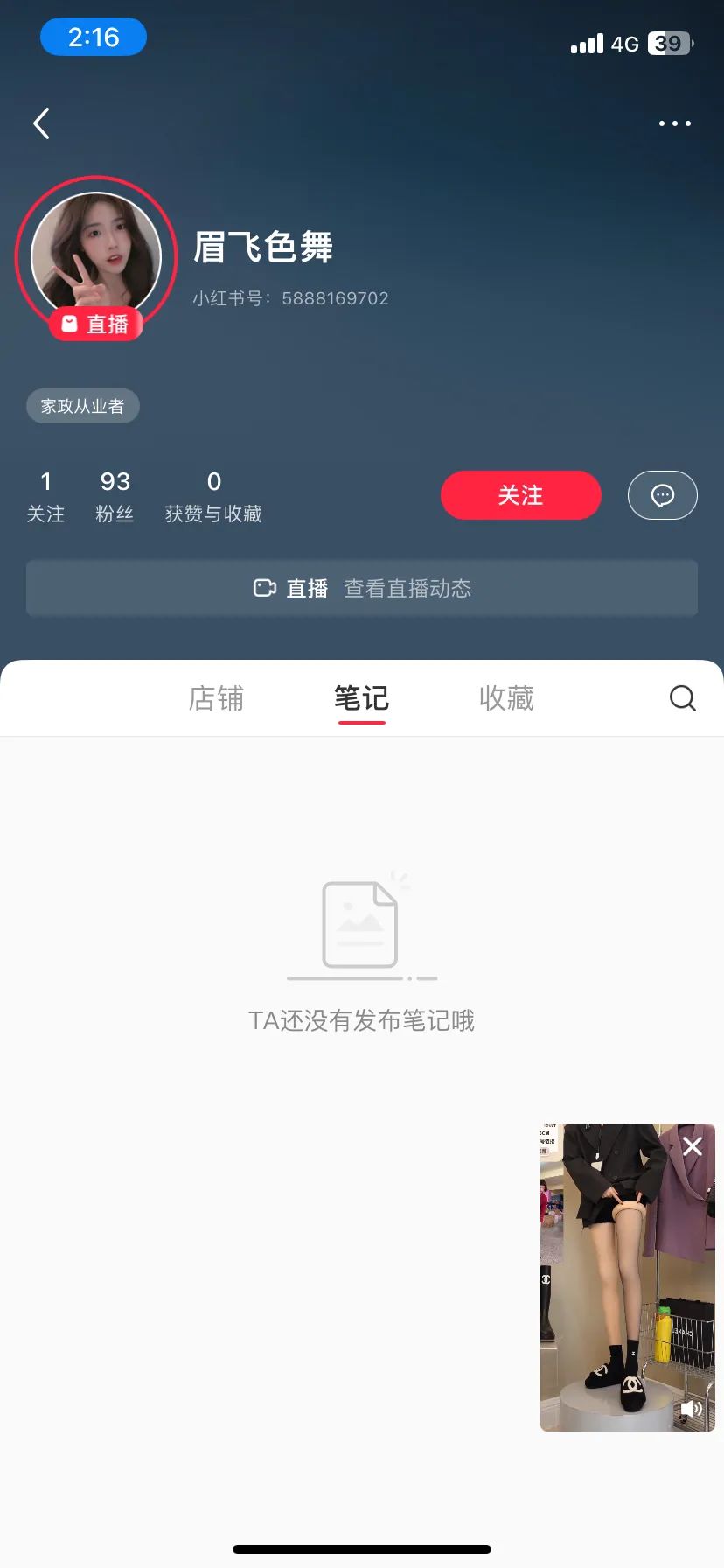
Task: Mute the floating live video preview
Action: pyautogui.click(x=691, y=1408)
